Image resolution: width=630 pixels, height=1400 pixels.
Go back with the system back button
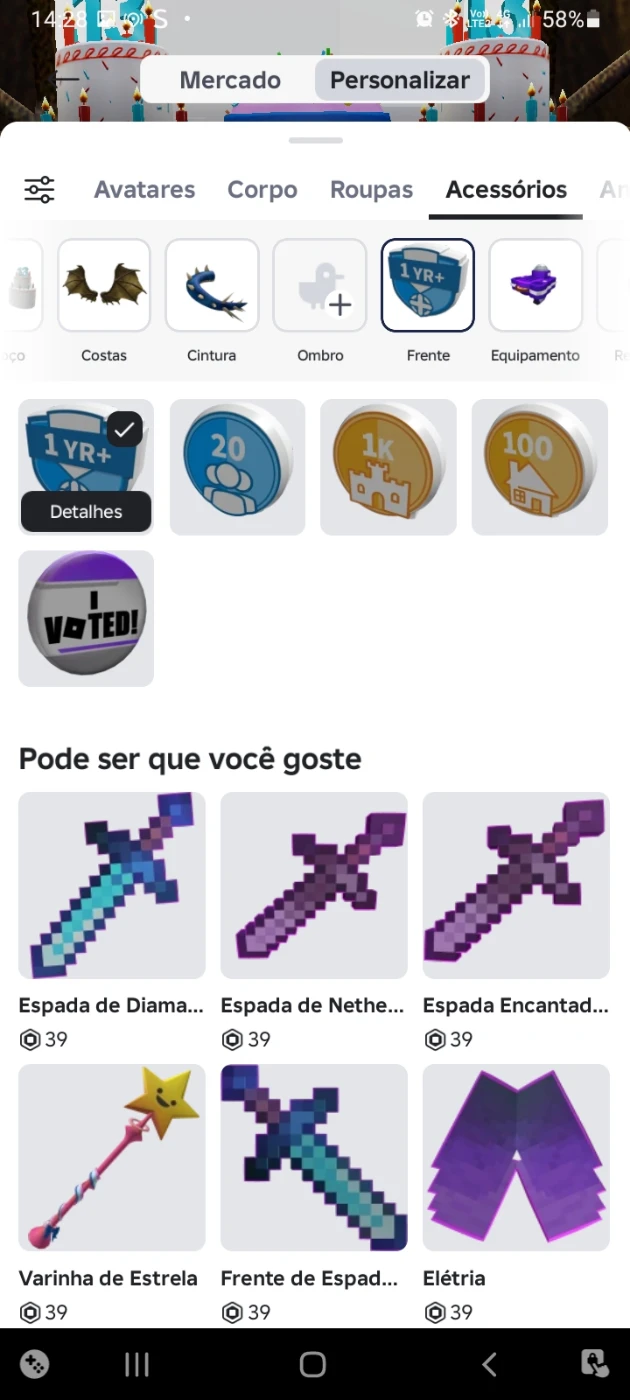(489, 1364)
